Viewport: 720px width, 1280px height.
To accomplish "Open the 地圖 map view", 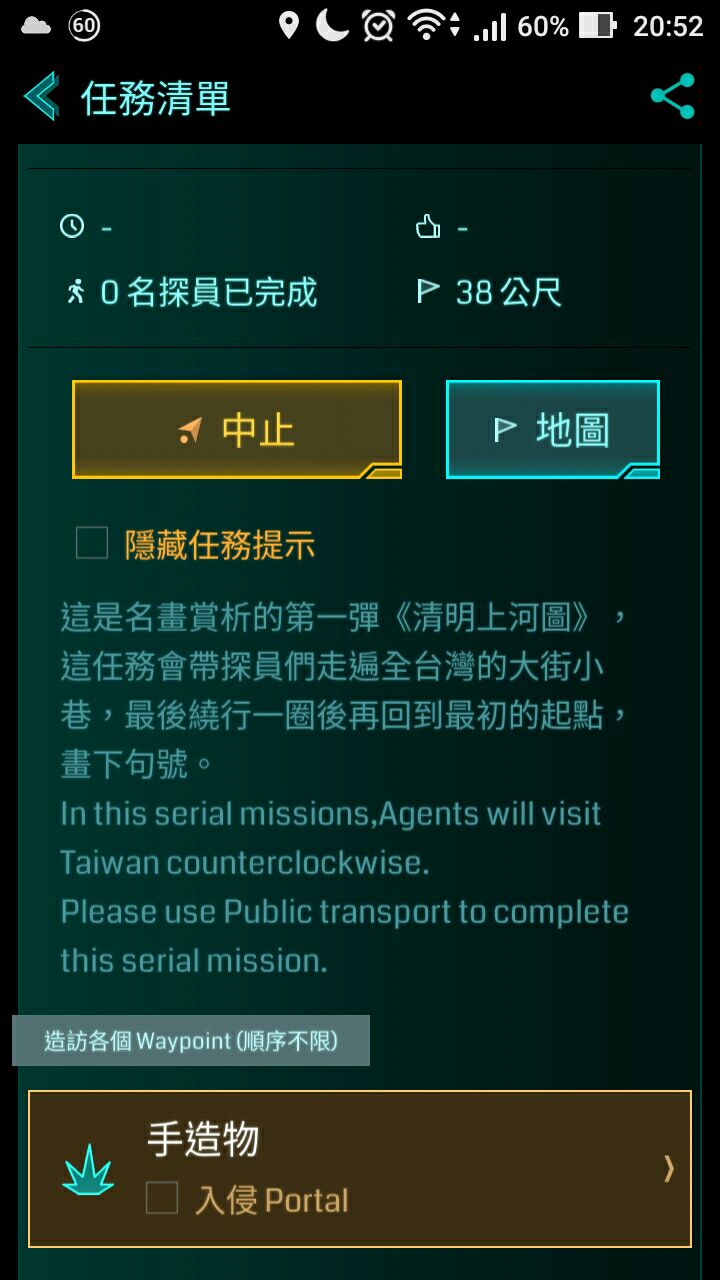I will 552,430.
